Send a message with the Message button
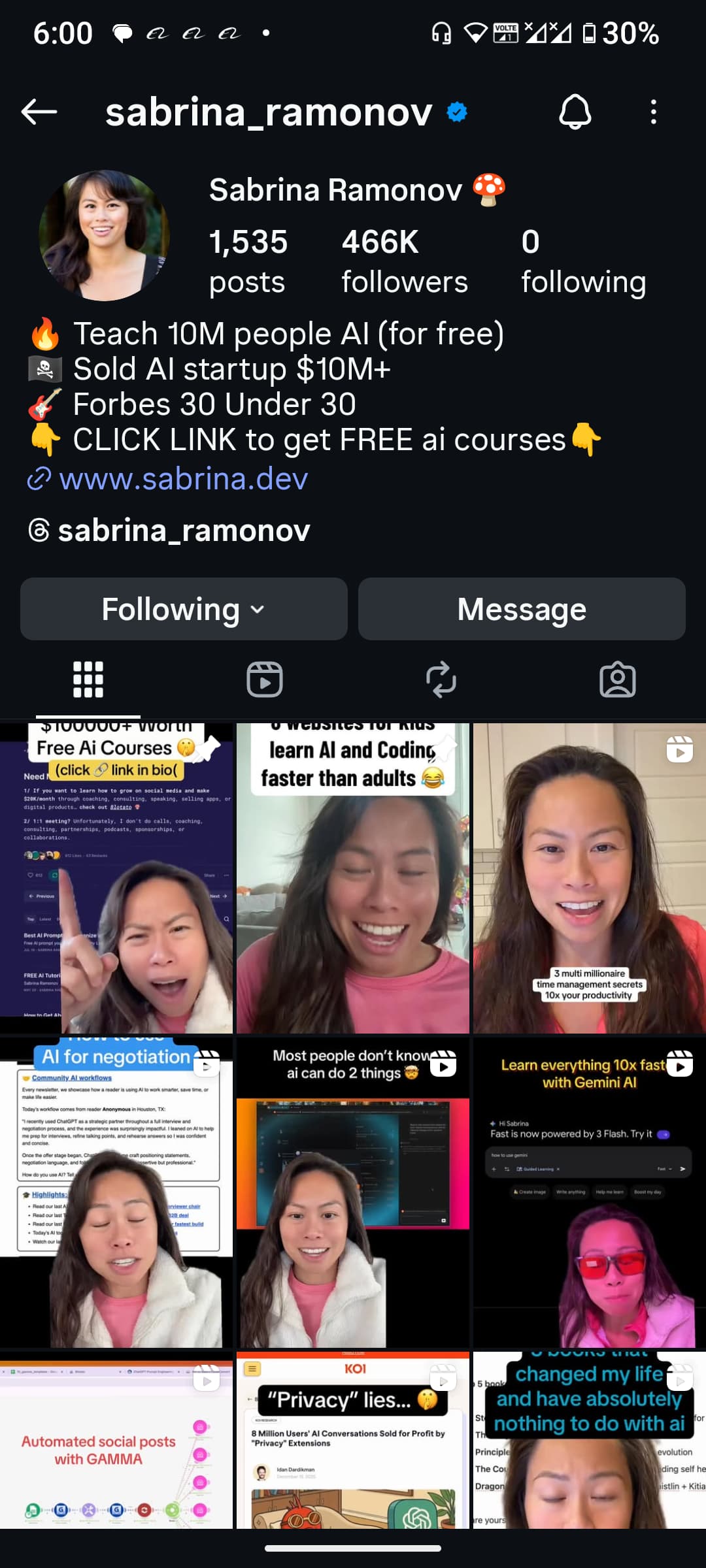Viewport: 706px width, 1568px height. pos(522,609)
